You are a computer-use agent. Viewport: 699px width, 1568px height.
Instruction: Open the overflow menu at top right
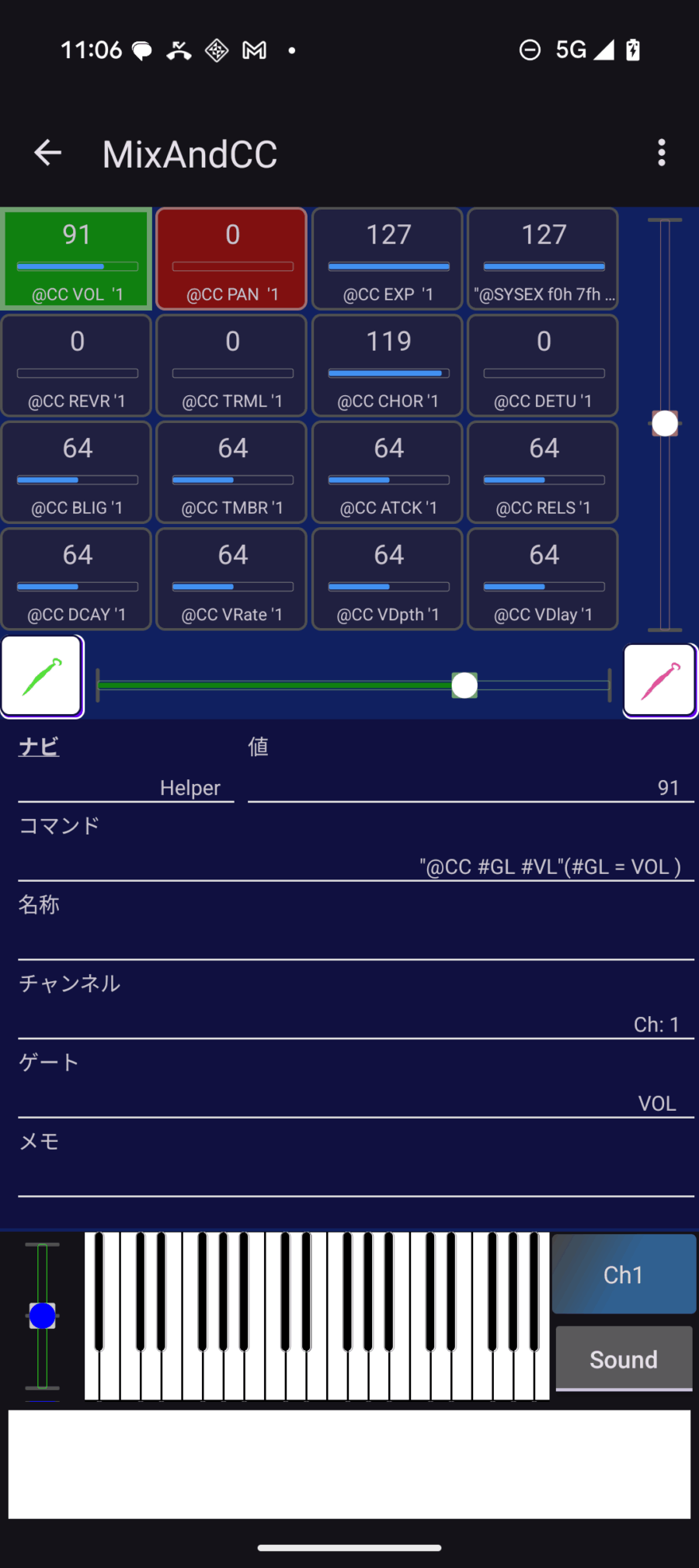662,152
